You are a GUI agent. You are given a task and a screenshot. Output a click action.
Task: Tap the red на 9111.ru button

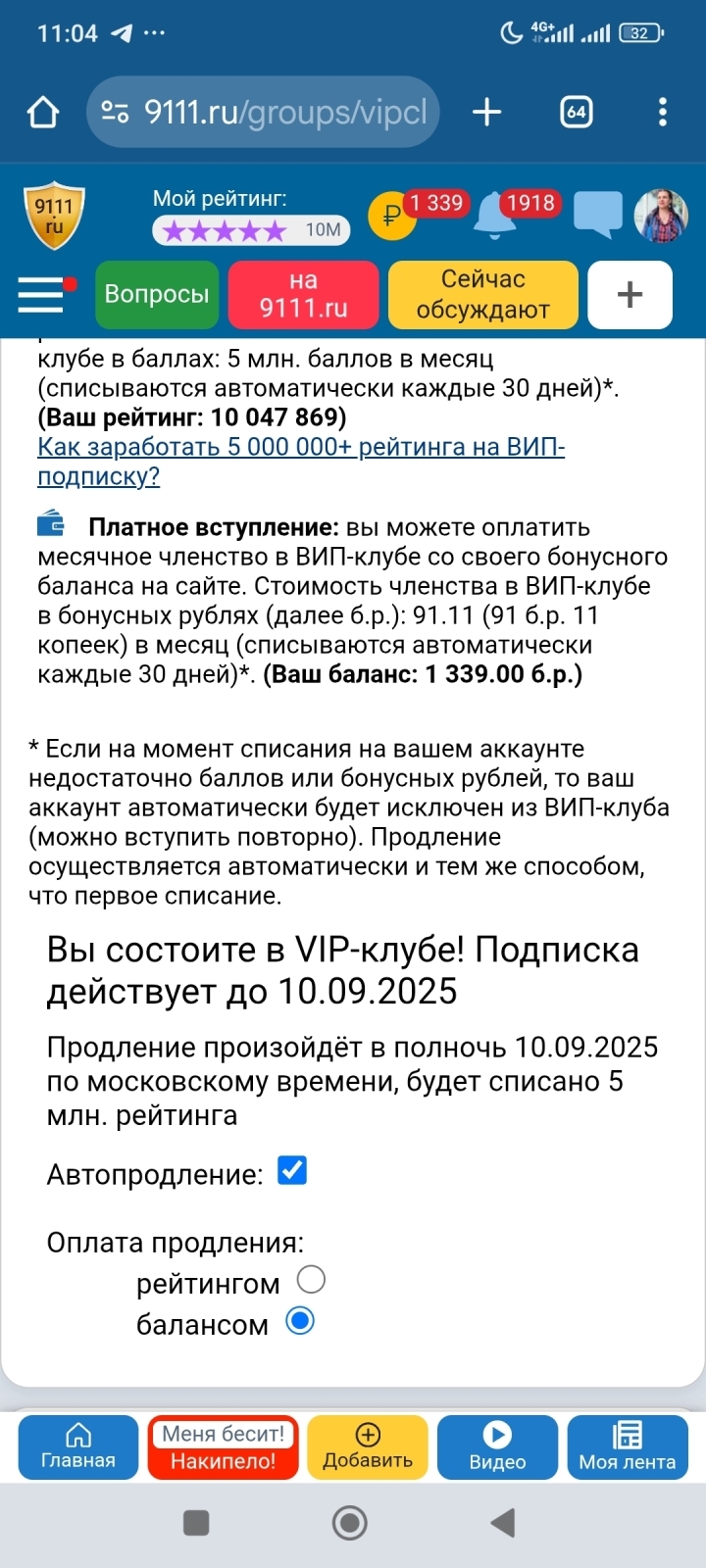tap(303, 294)
